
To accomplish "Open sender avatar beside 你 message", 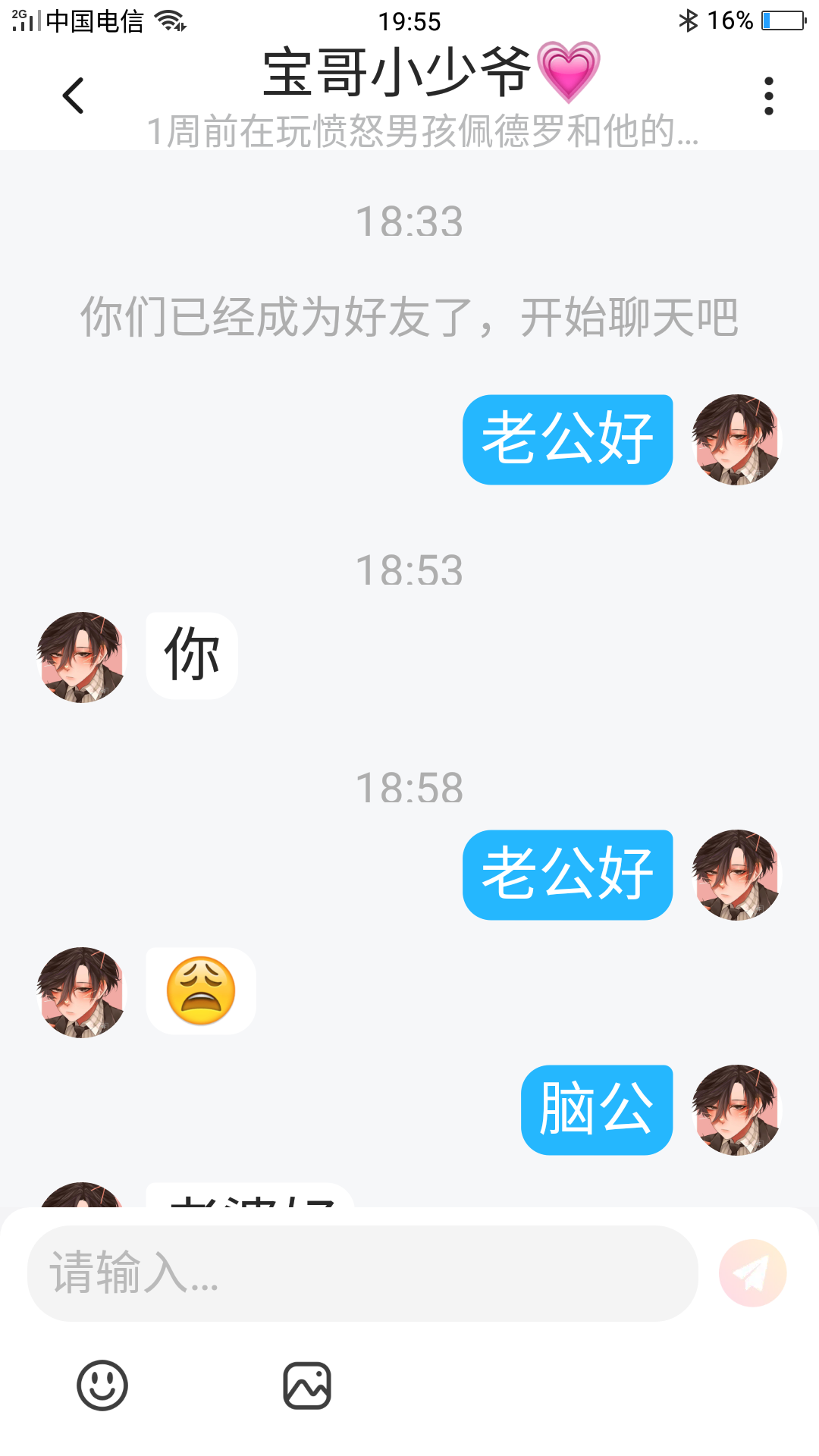I will pyautogui.click(x=81, y=657).
